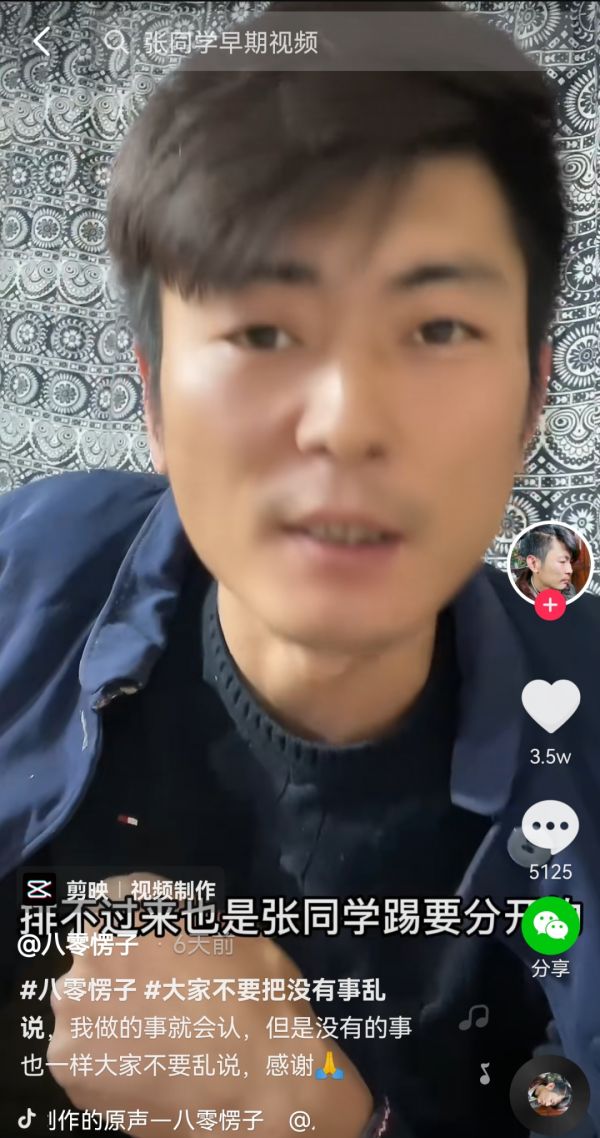Open search field with 张同学早期视频

[230, 42]
